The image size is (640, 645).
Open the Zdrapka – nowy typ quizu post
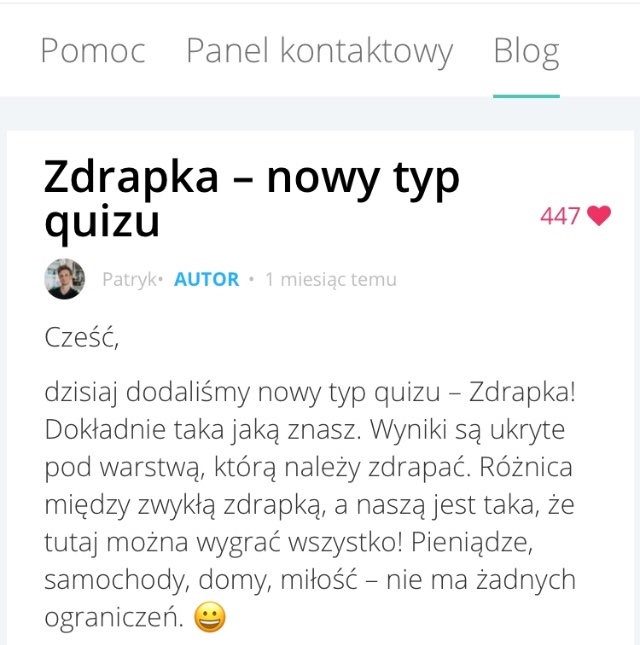pyautogui.click(x=252, y=199)
